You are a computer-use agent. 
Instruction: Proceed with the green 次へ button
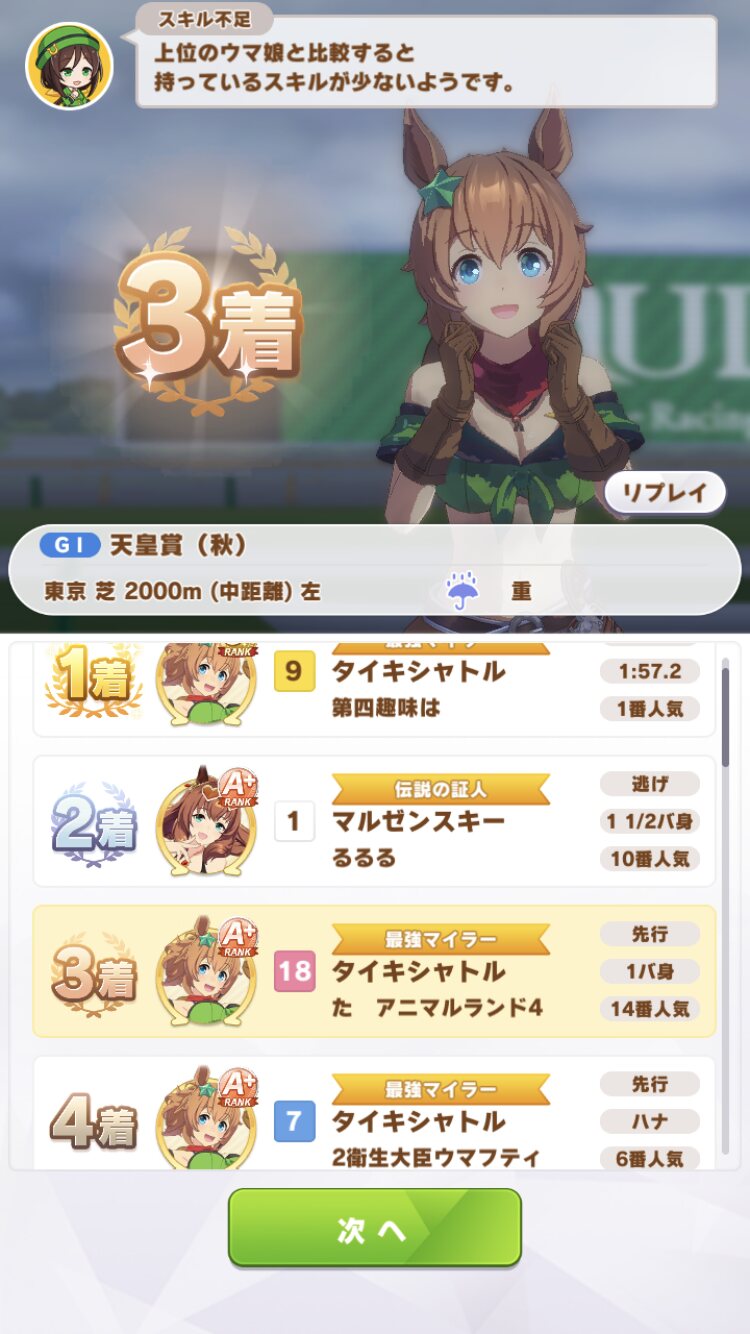coord(375,1227)
